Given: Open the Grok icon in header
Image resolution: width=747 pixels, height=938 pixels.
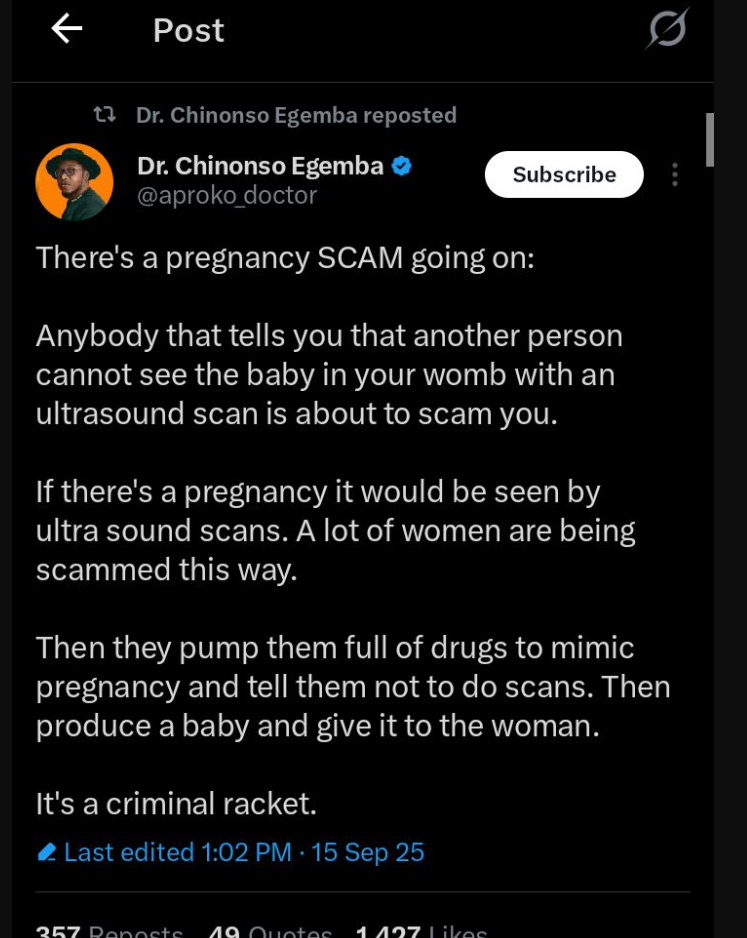Looking at the screenshot, I should pos(667,29).
